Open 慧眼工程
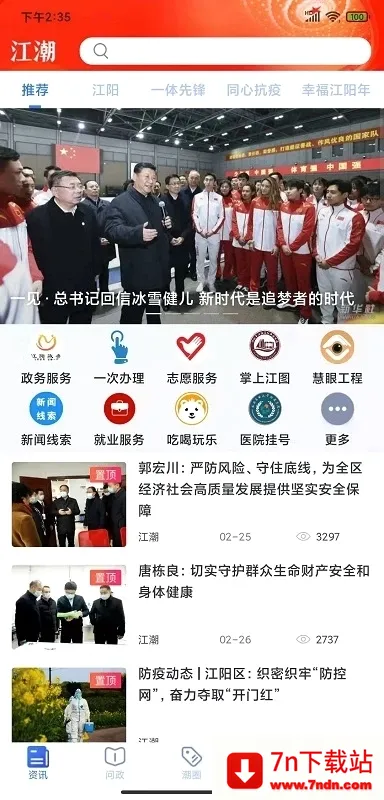This screenshot has width=384, height=800. [338, 357]
